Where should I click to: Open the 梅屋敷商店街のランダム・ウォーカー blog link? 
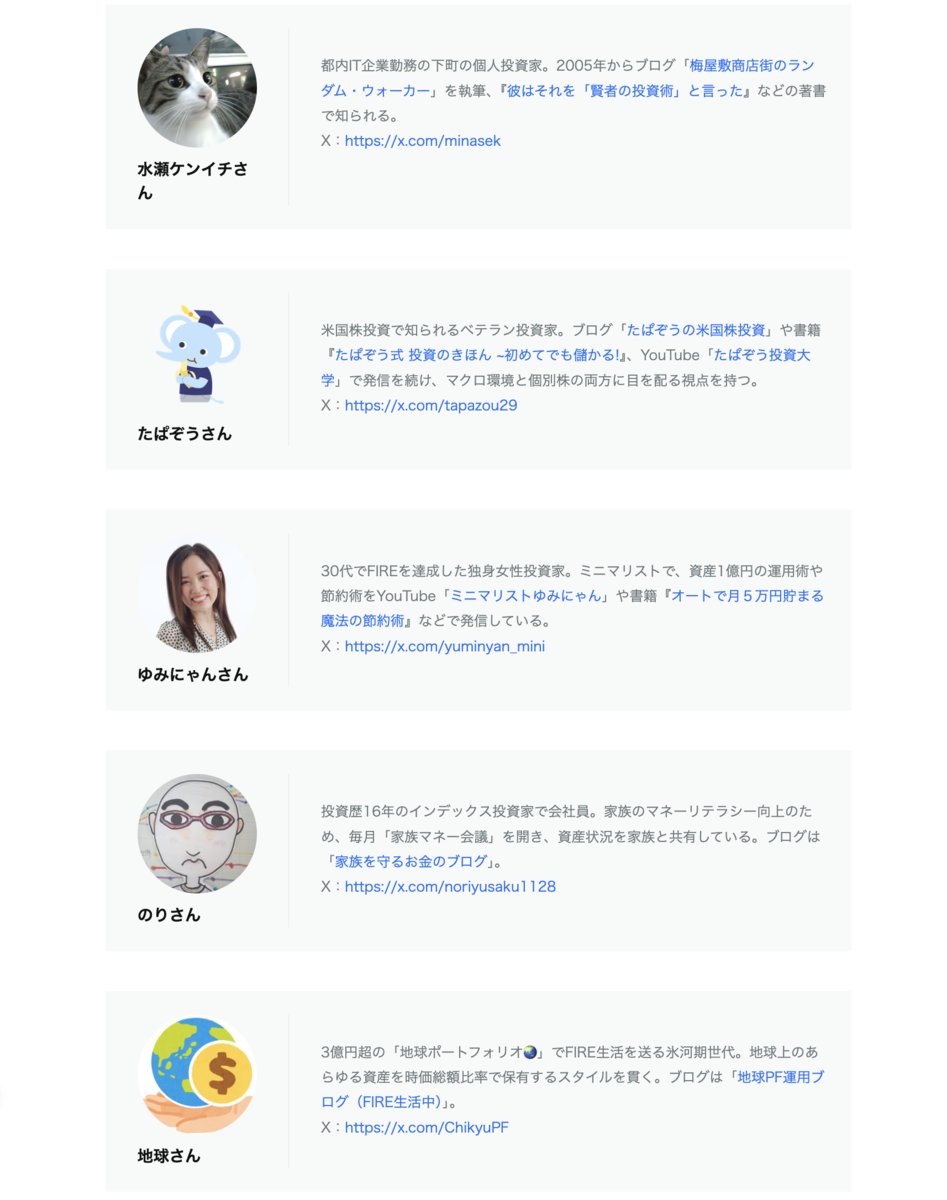pos(752,65)
